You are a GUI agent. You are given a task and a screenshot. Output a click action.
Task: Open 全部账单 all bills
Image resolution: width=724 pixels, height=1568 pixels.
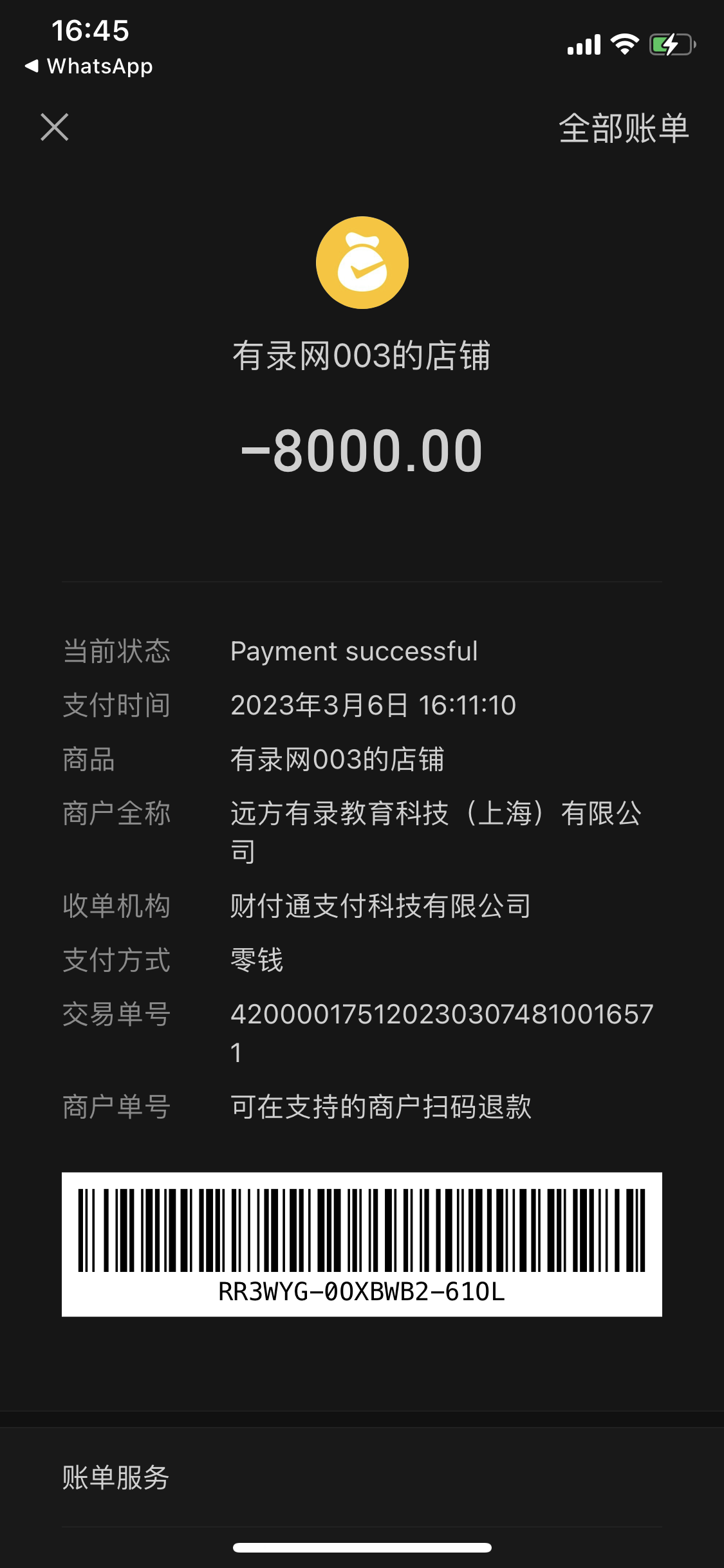623,128
